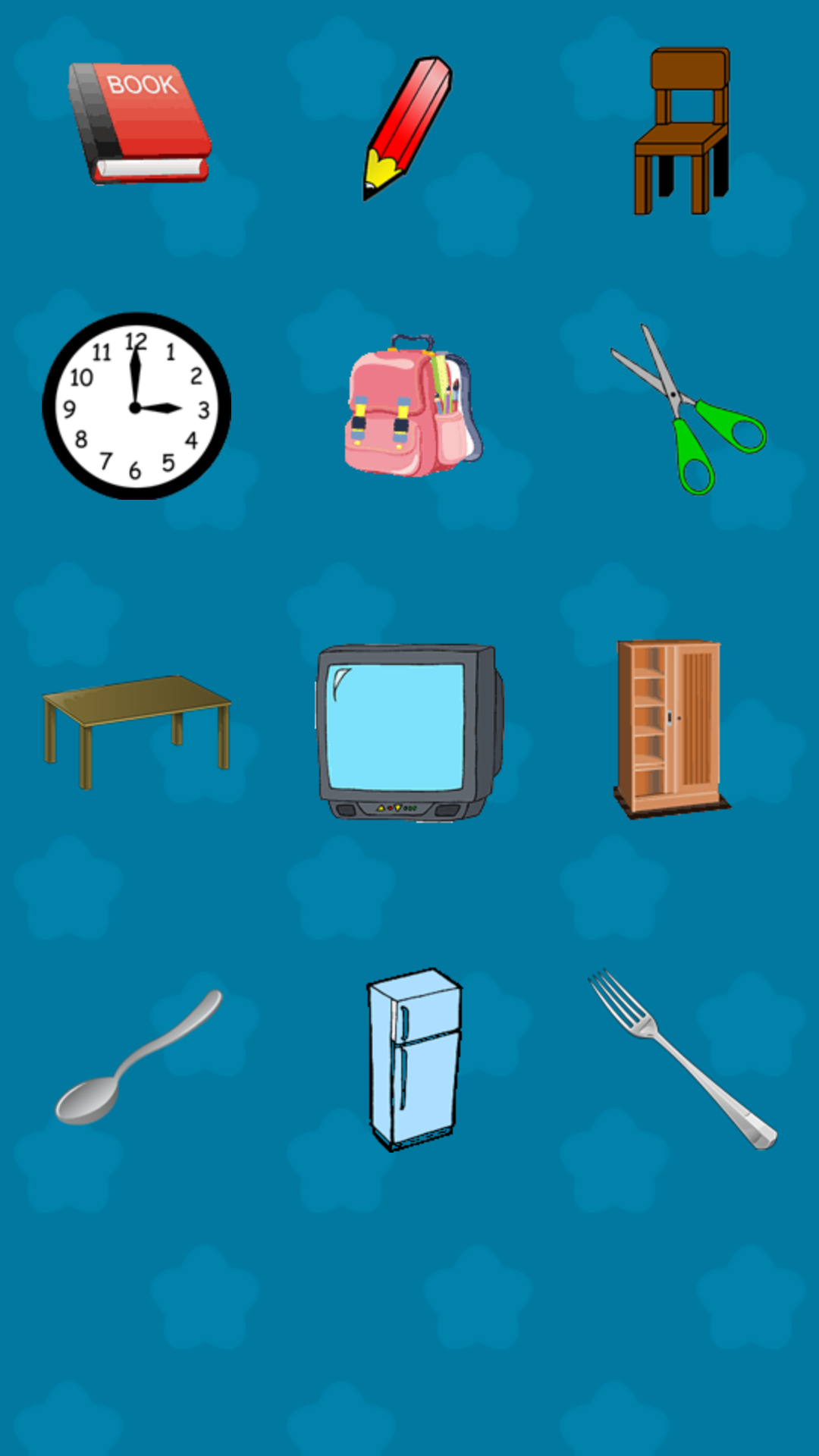Choose the blue refrigerator
The height and width of the screenshot is (1456, 819).
414,1059
